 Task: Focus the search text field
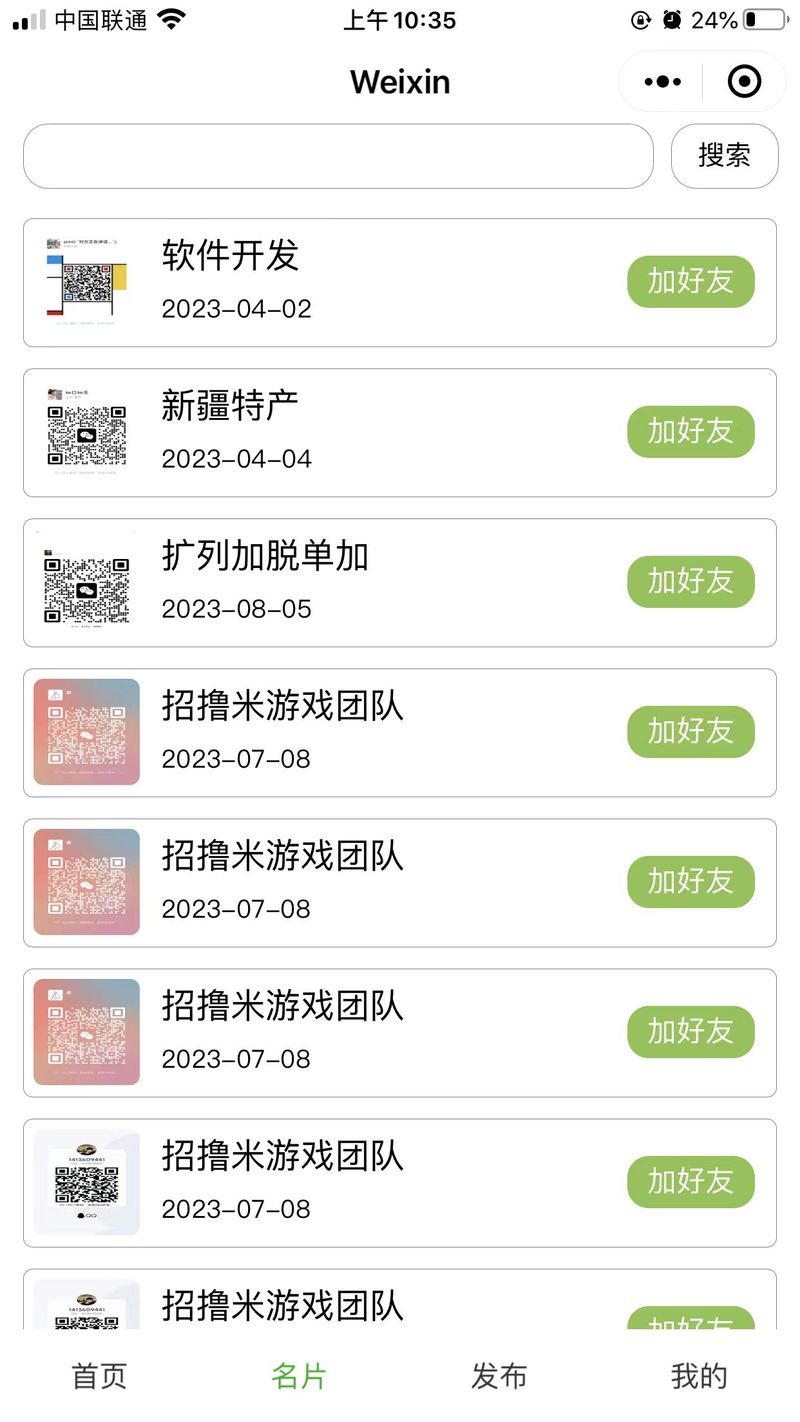(x=338, y=156)
